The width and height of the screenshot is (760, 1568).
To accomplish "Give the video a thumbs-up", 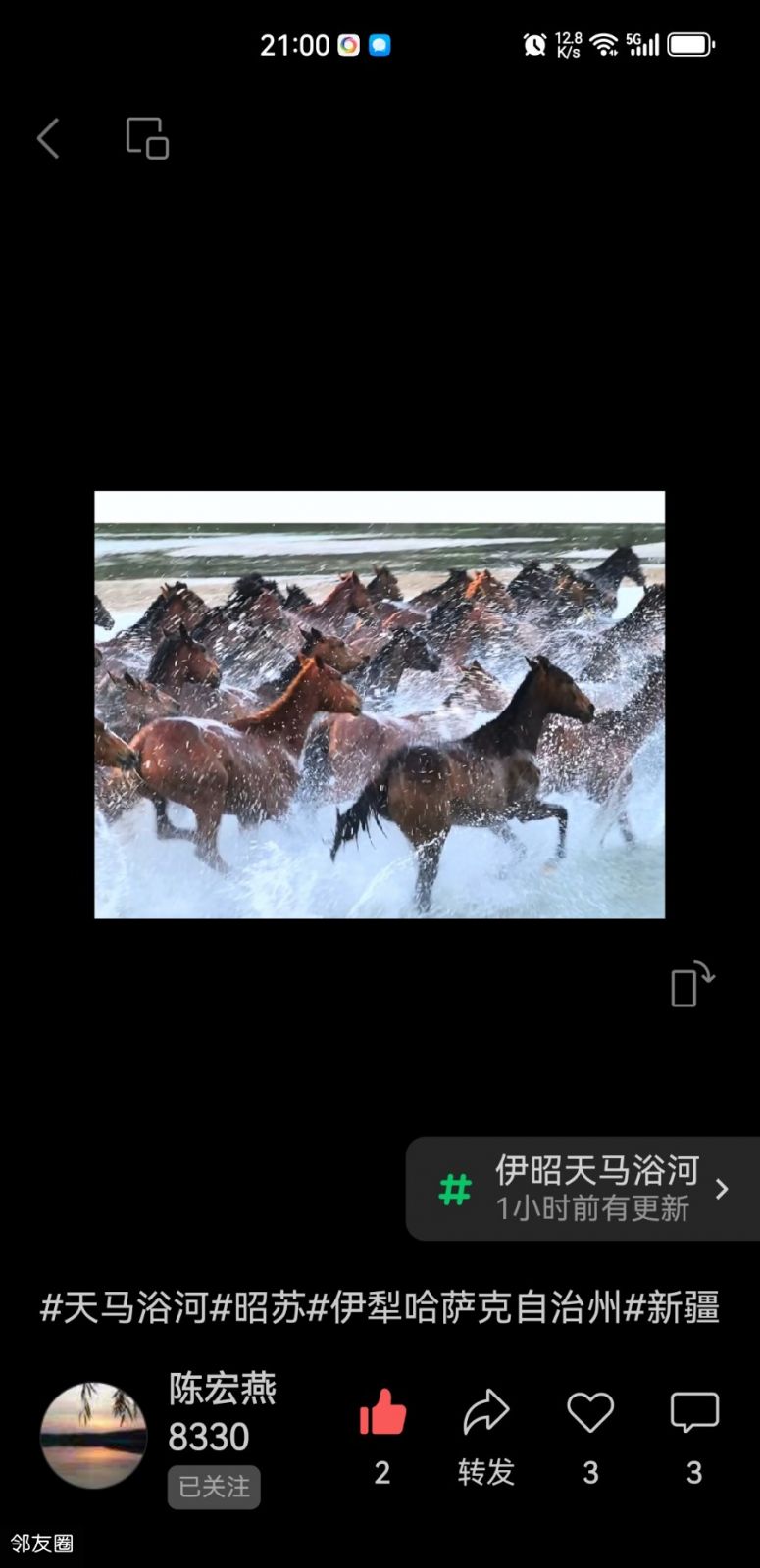I will click(382, 1414).
